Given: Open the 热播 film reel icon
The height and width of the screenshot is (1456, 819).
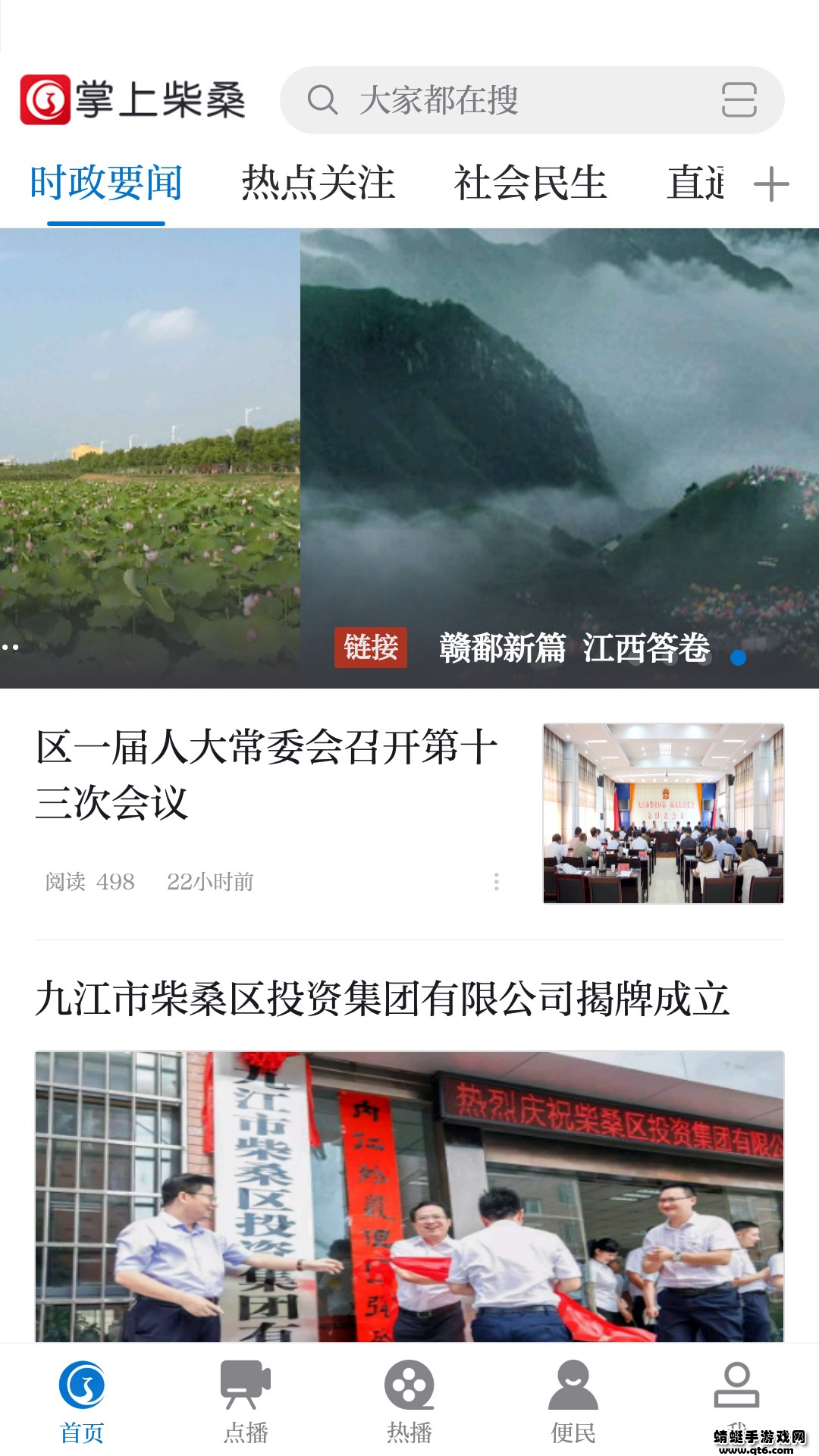Looking at the screenshot, I should [x=409, y=1383].
